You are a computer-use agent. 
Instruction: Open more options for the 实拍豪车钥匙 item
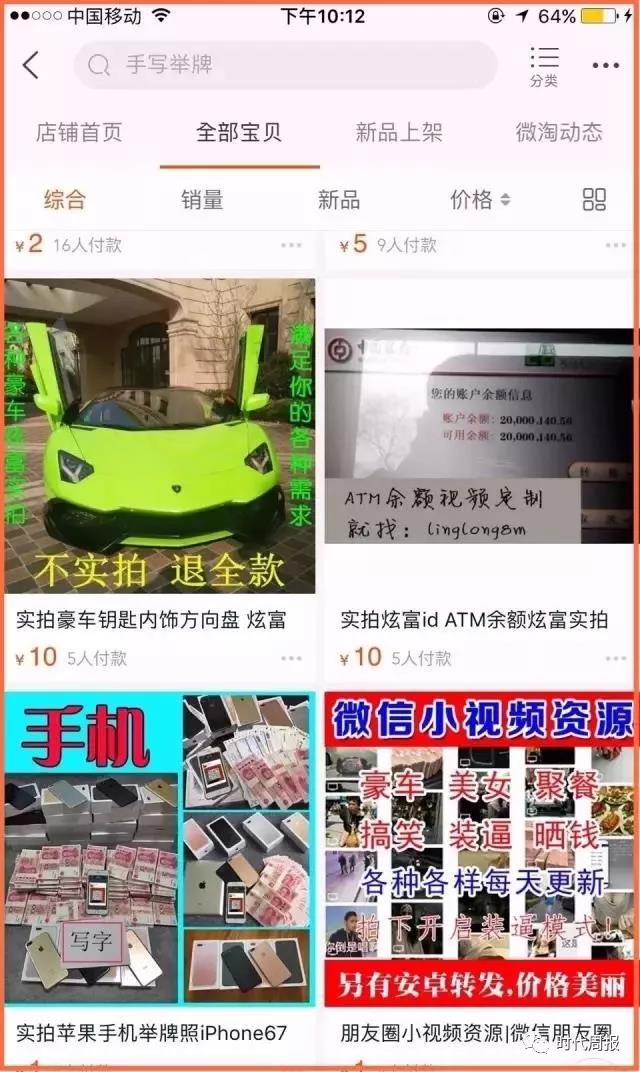291,658
